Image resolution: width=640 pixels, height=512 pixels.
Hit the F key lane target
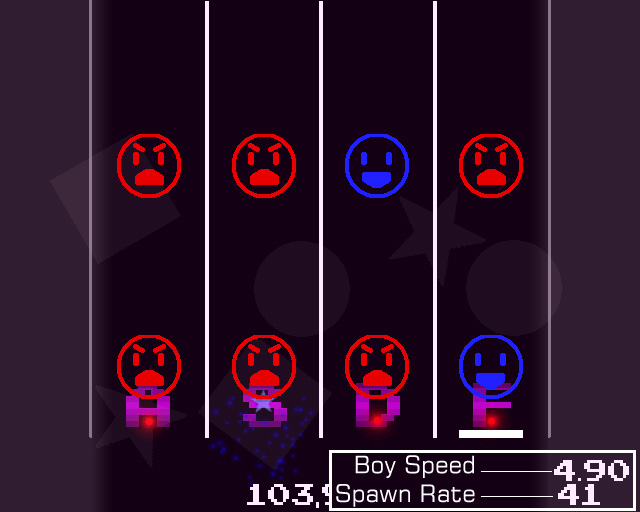491,408
